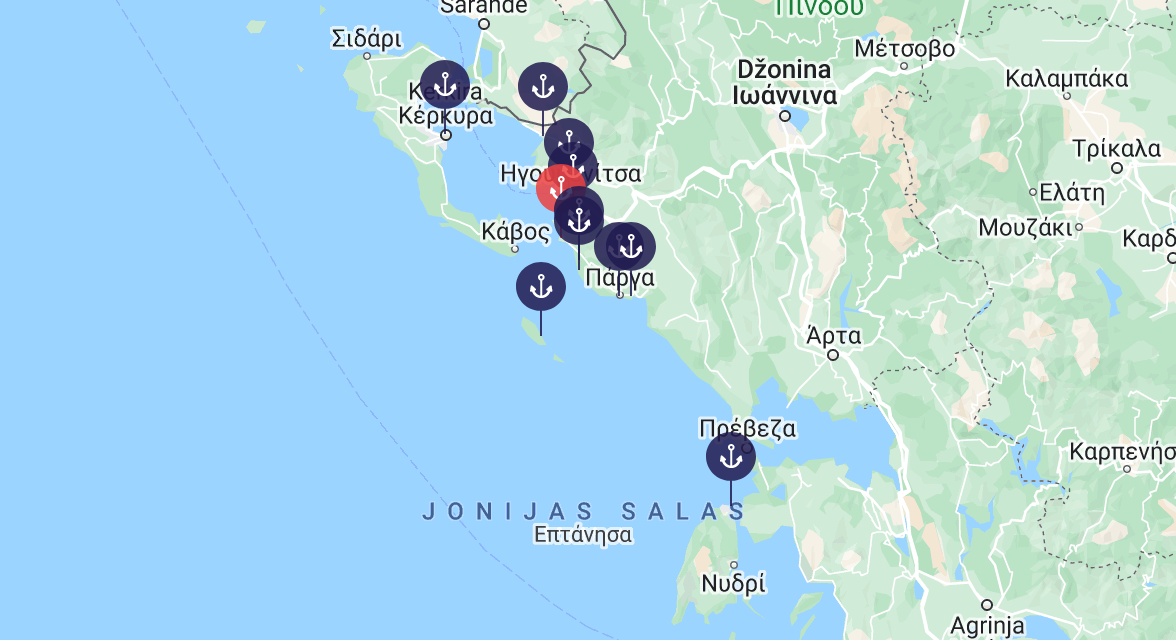Select the anchor marker south of Κάβος
The image size is (1176, 640).
[x=541, y=288]
